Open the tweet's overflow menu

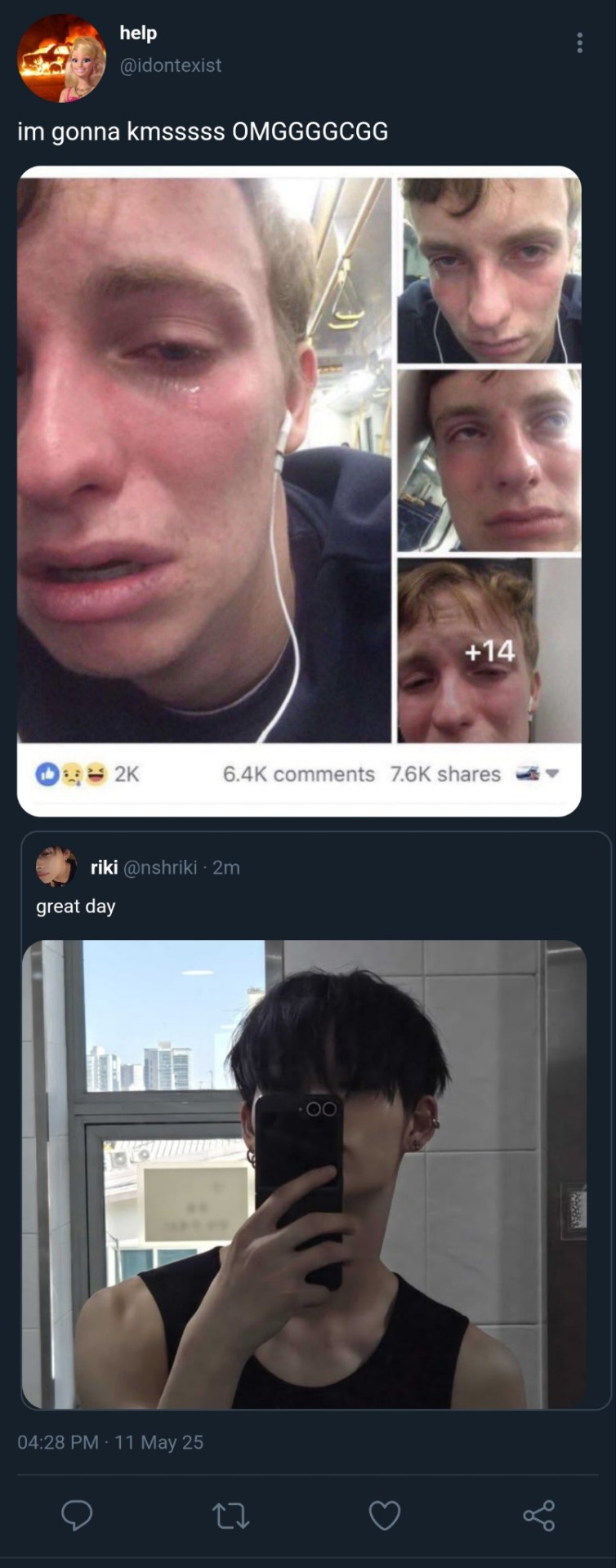tap(579, 43)
